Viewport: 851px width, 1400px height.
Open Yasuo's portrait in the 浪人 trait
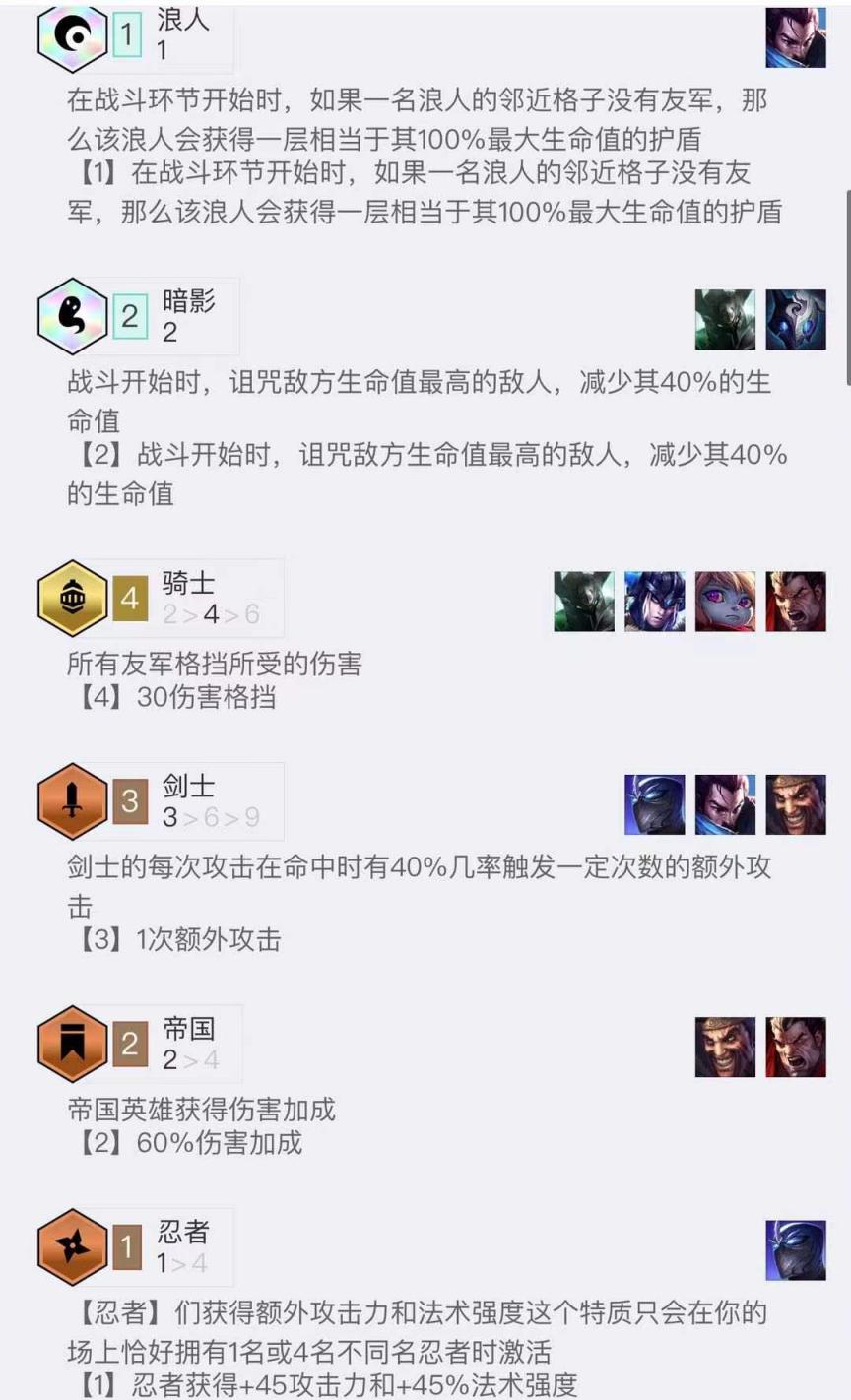[x=796, y=37]
